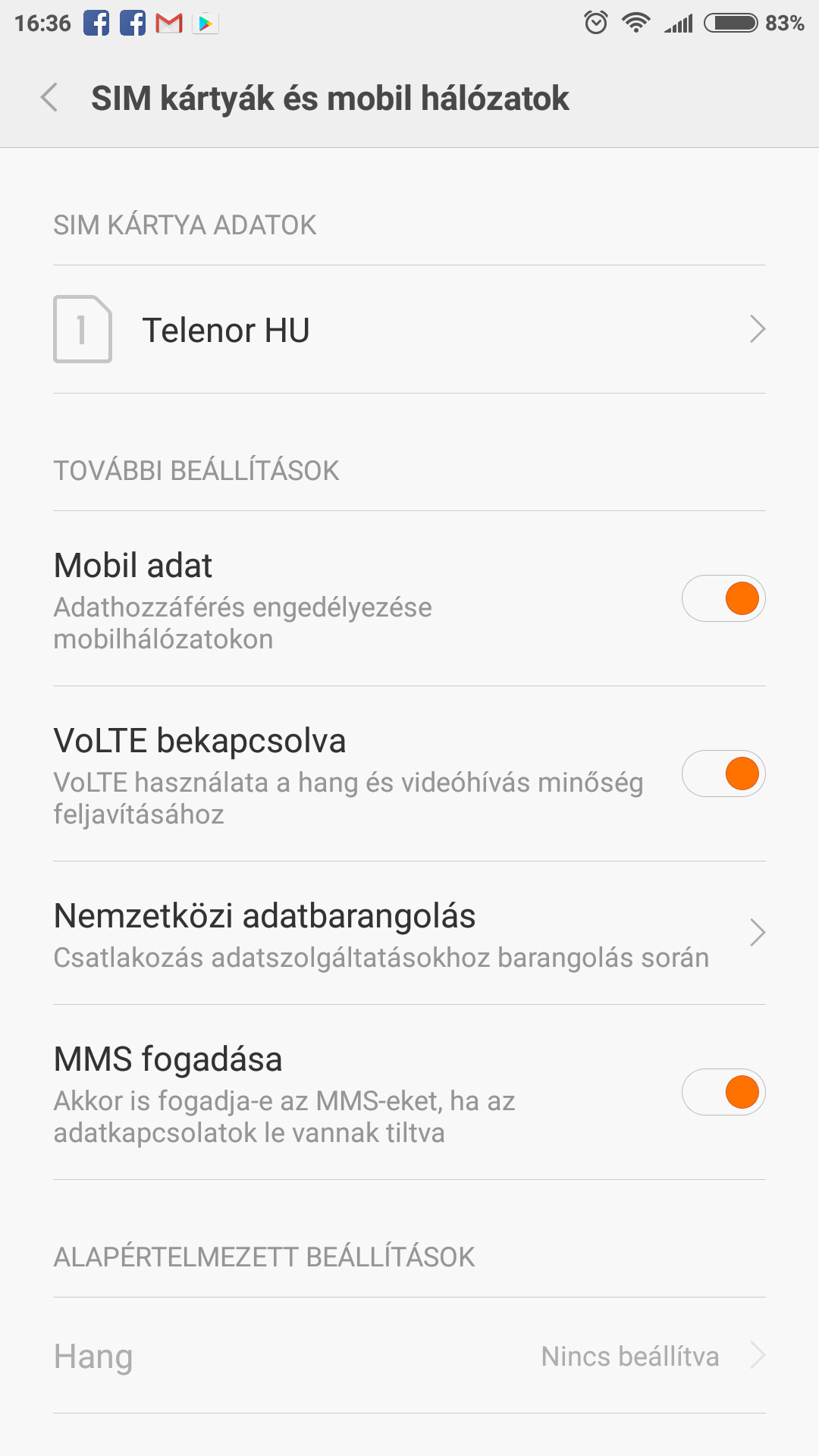Open Telenor HU SIM card details

click(409, 329)
